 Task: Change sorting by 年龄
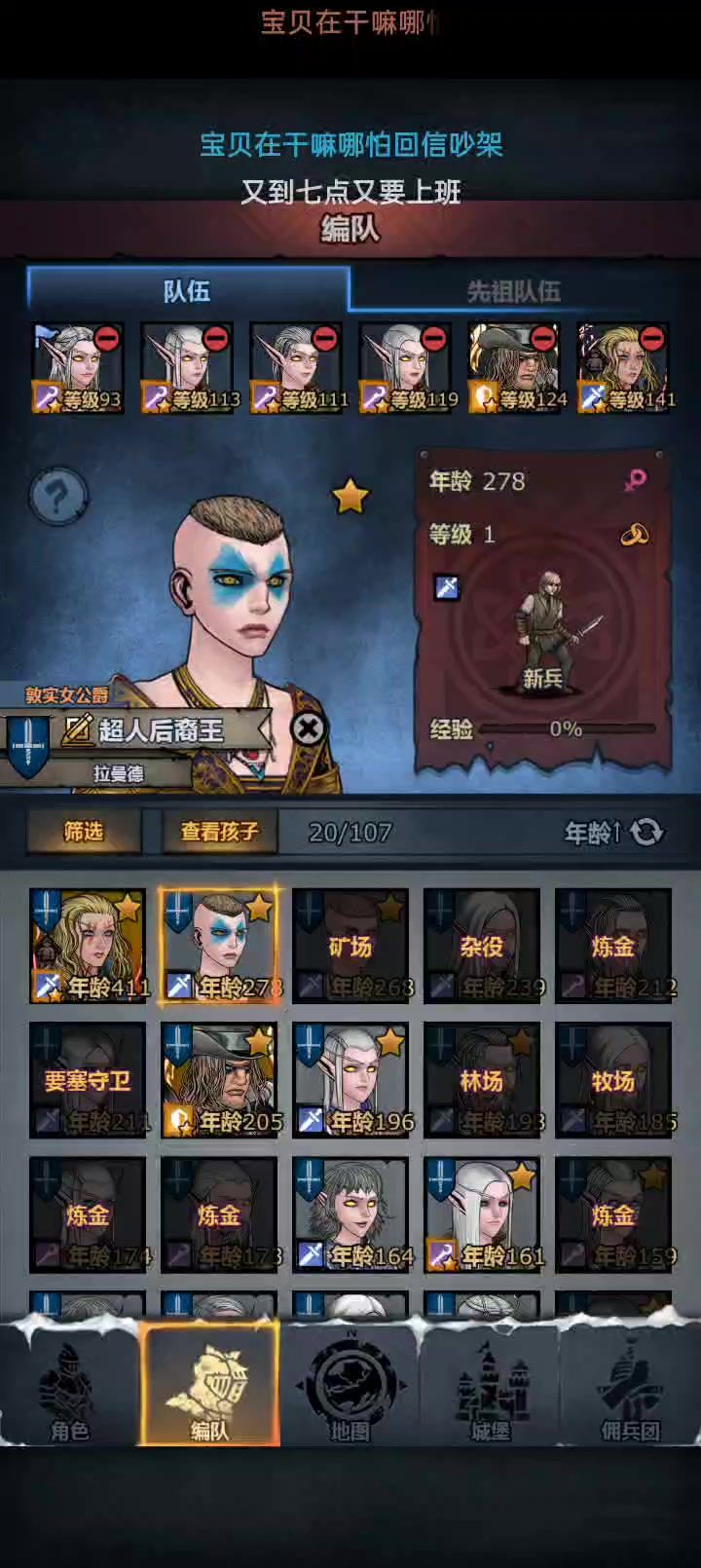[613, 833]
